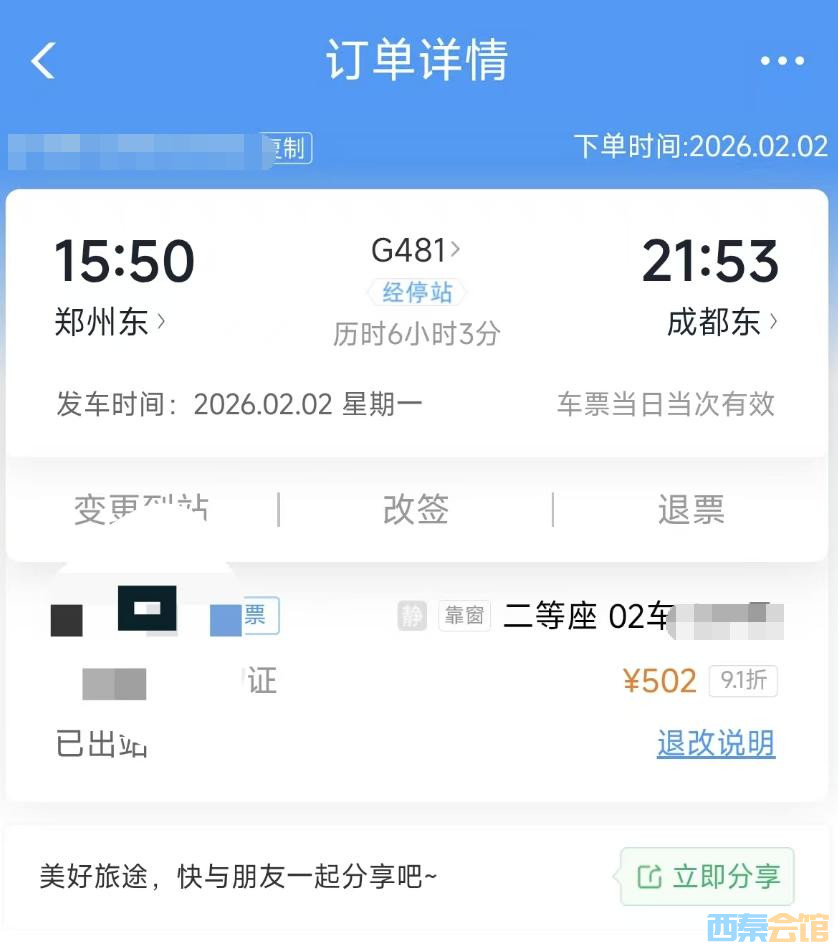This screenshot has height=950, width=838.
Task: View train G481 information
Action: (415, 249)
